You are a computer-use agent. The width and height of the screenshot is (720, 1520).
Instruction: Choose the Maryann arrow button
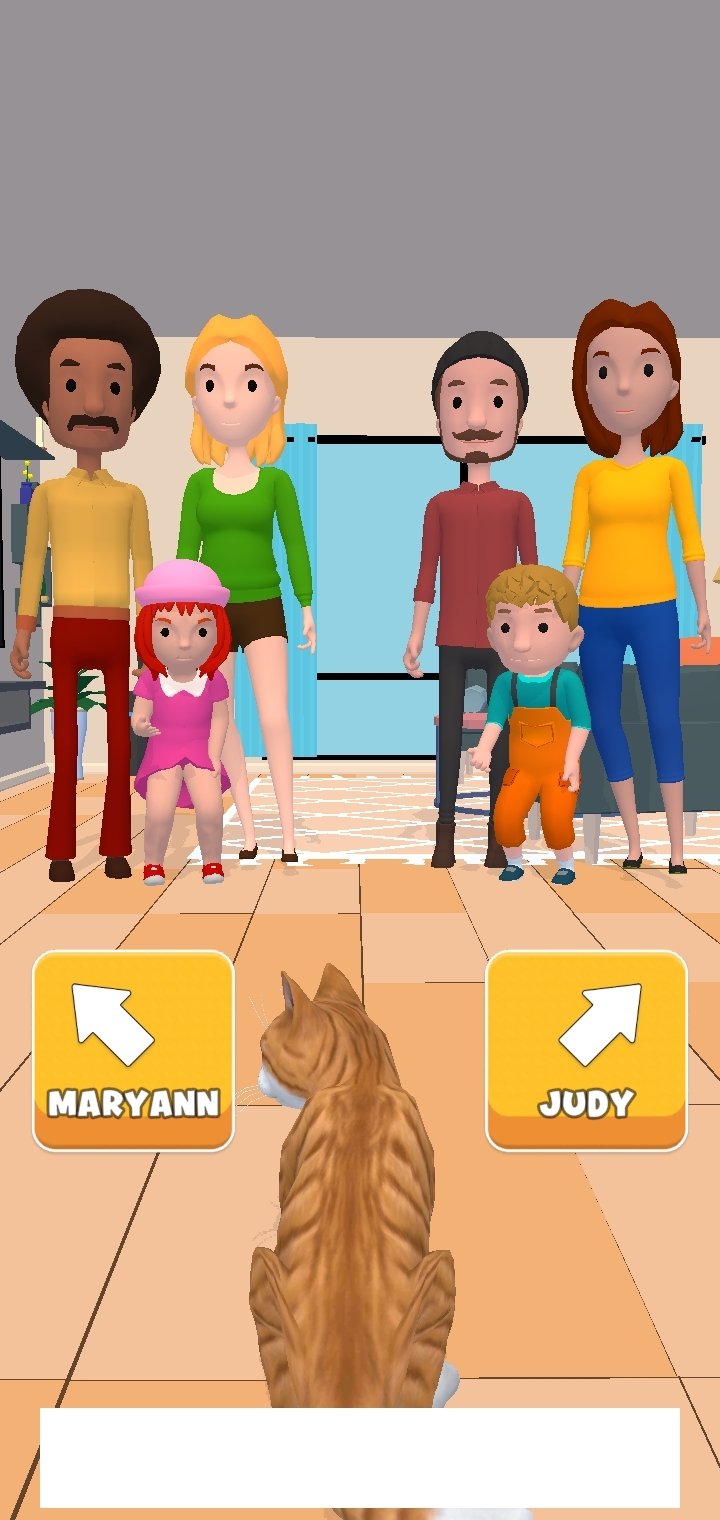(133, 1050)
